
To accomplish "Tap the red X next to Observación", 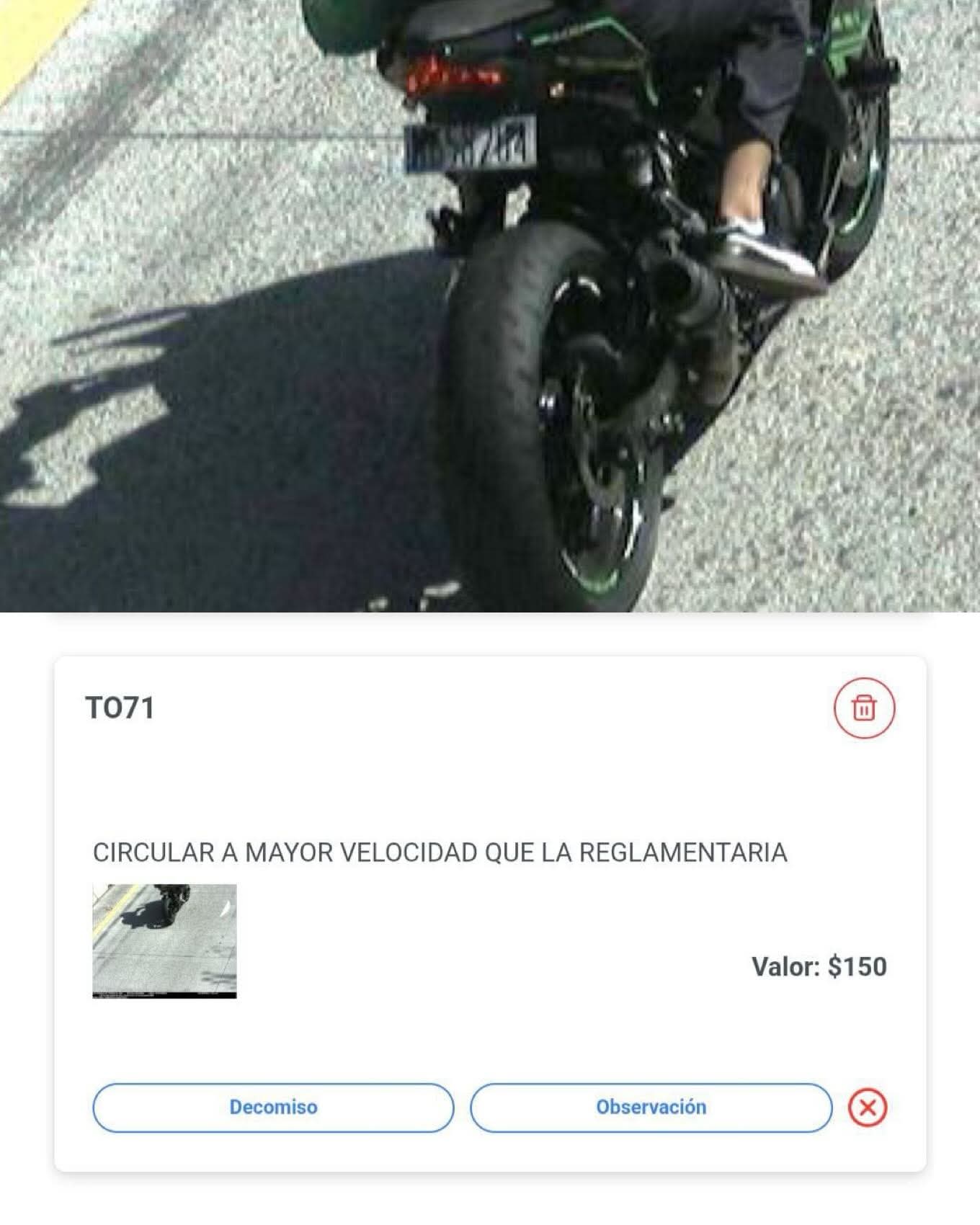I will click(868, 1108).
